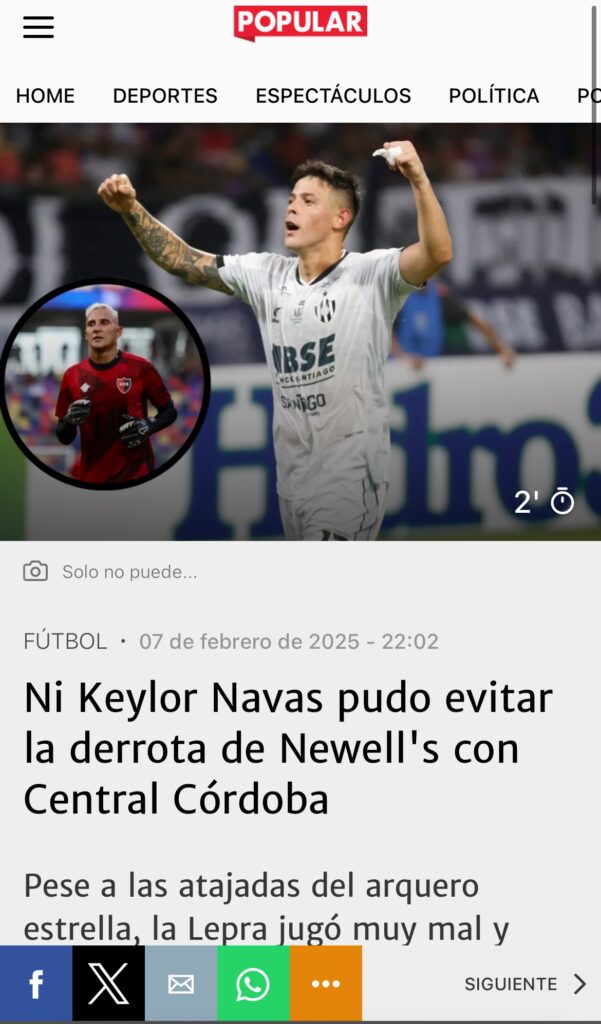Share article on X
This screenshot has height=1024, width=601.
pos(108,984)
